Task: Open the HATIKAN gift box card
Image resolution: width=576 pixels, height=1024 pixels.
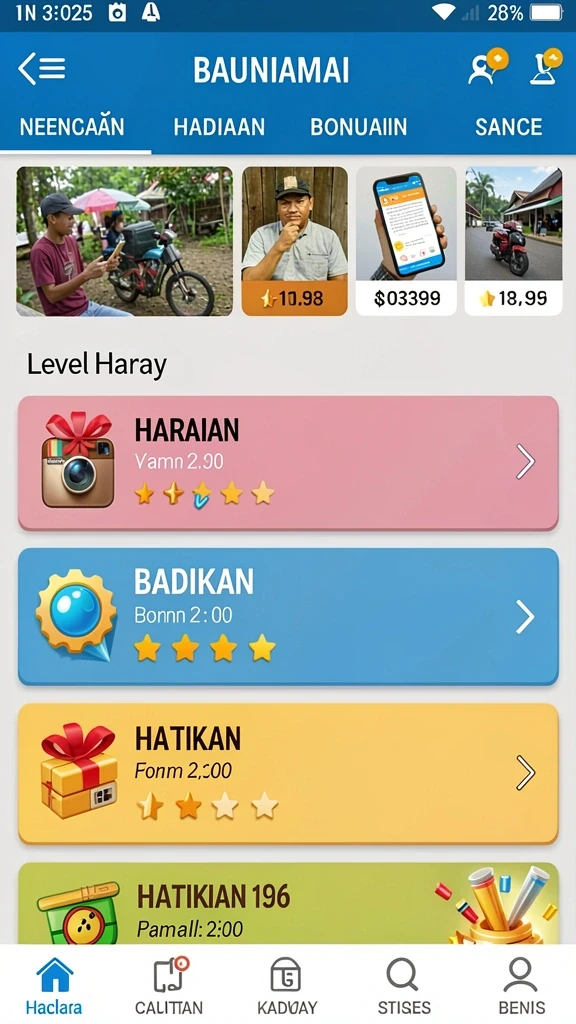Action: (x=288, y=773)
